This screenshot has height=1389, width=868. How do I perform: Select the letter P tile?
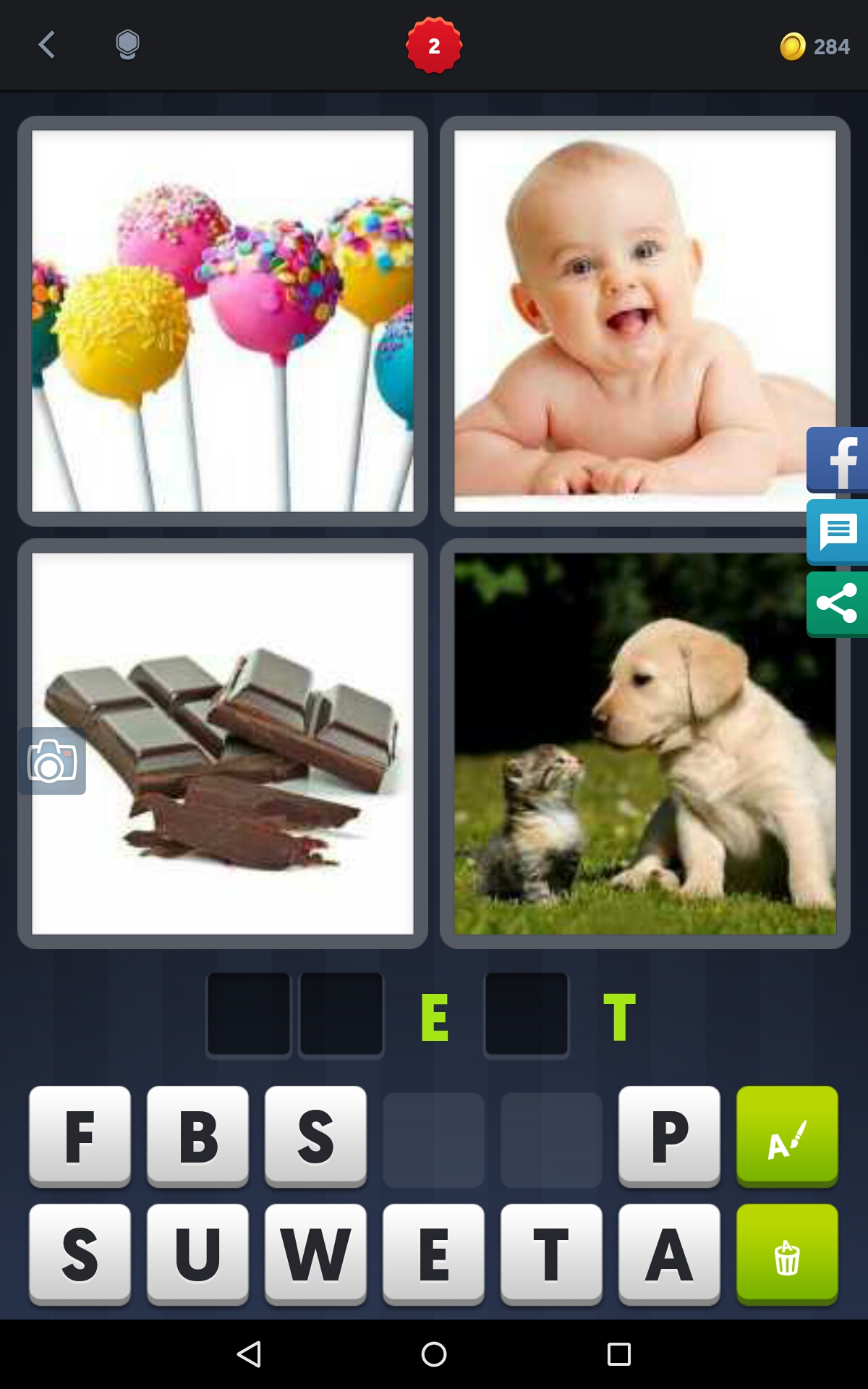tap(669, 1137)
